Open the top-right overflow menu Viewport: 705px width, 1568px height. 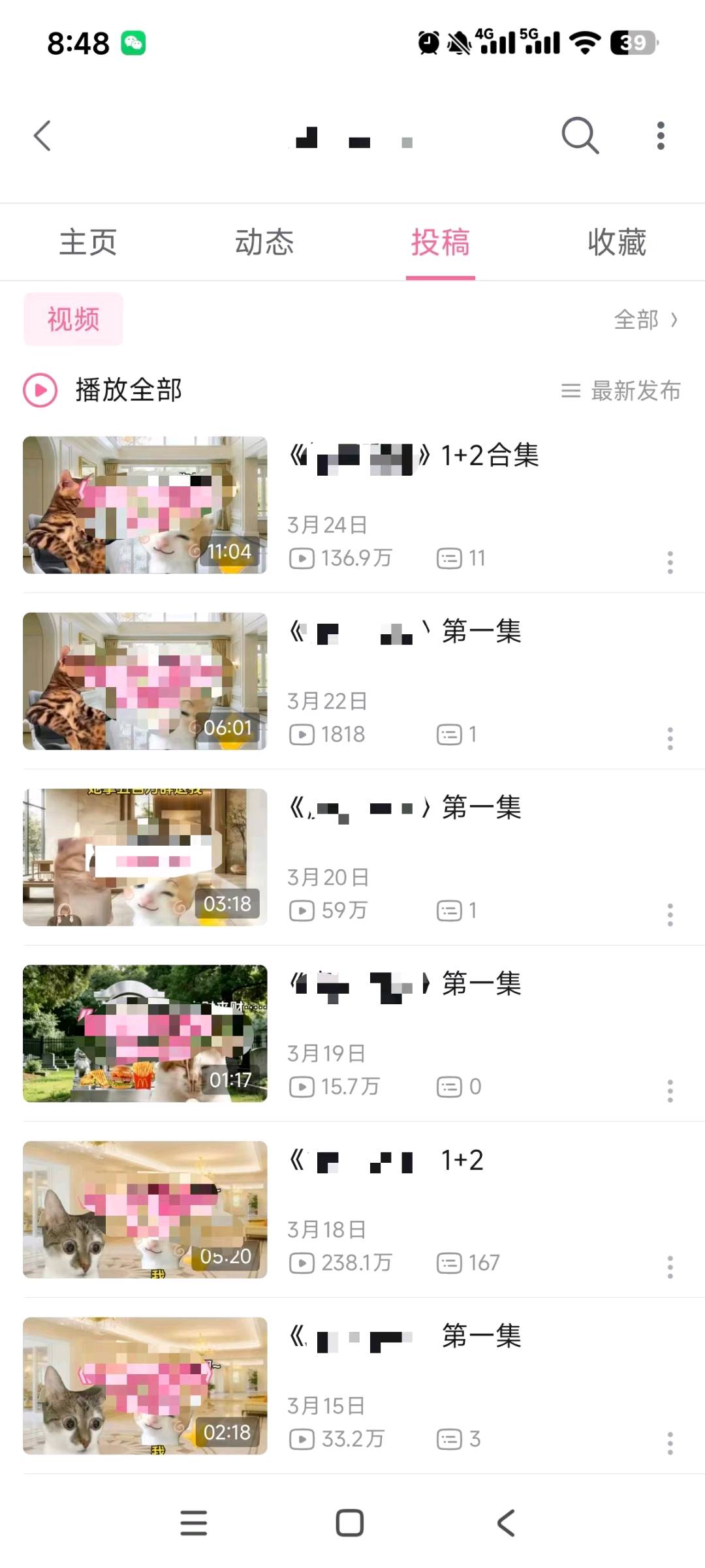tap(661, 136)
